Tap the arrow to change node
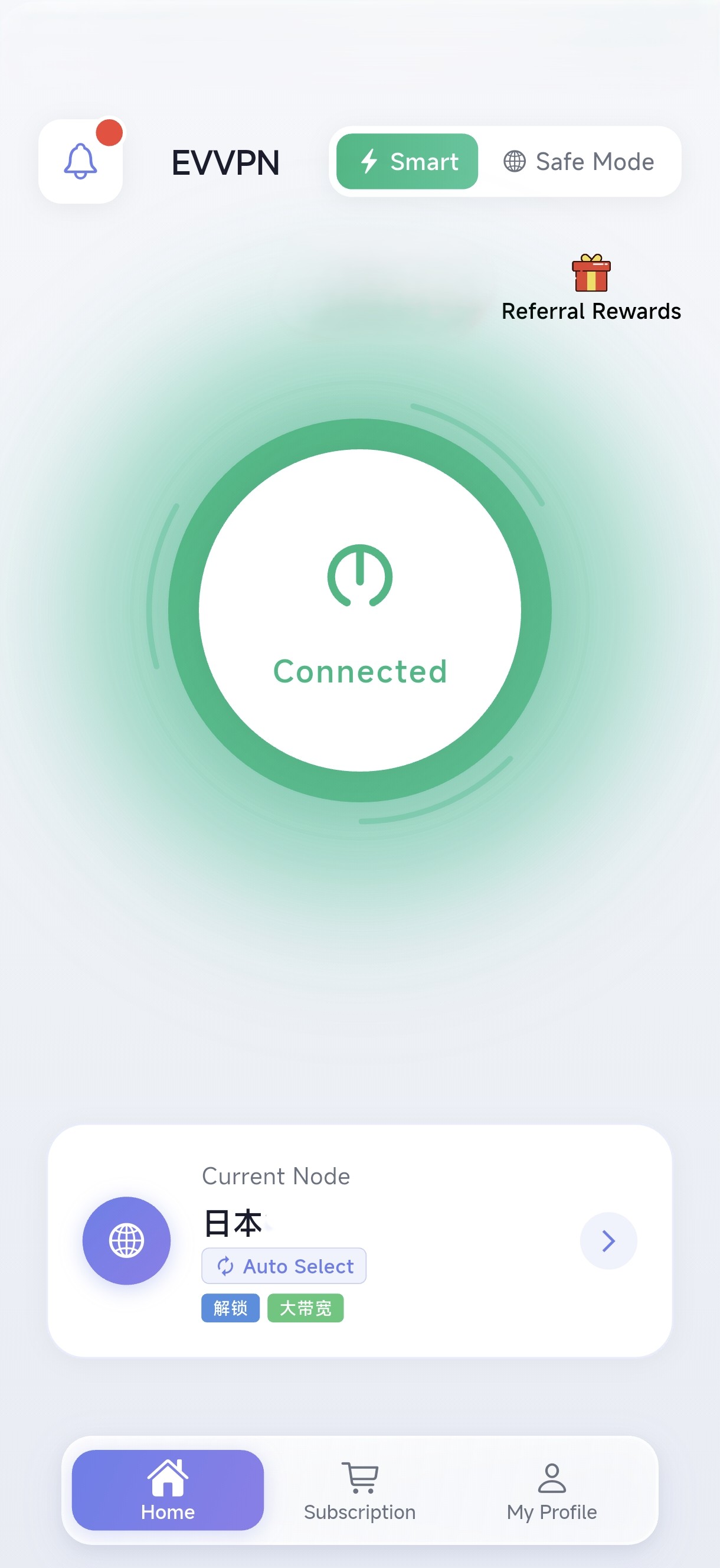The height and width of the screenshot is (1568, 720). tap(608, 1240)
